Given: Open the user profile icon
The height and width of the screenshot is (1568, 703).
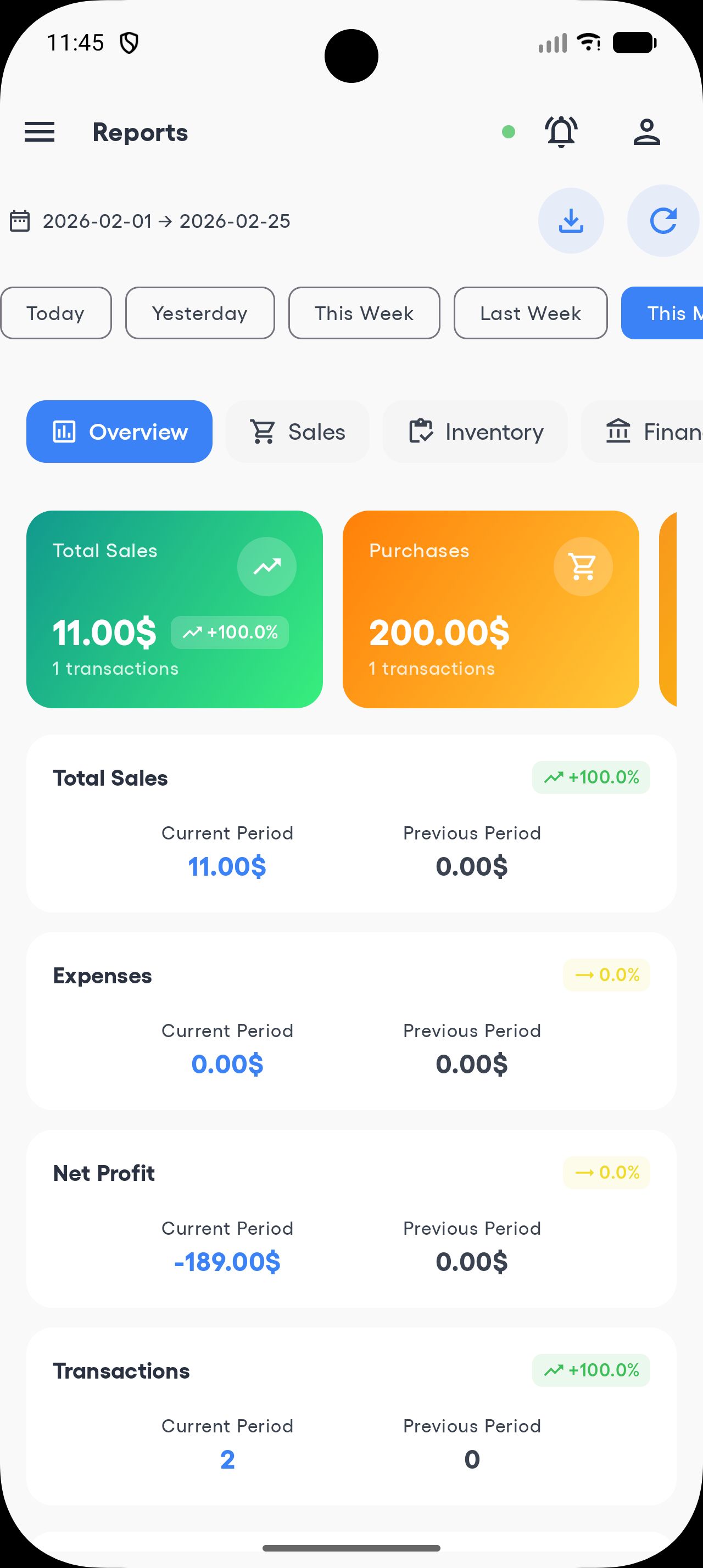Looking at the screenshot, I should 646,132.
